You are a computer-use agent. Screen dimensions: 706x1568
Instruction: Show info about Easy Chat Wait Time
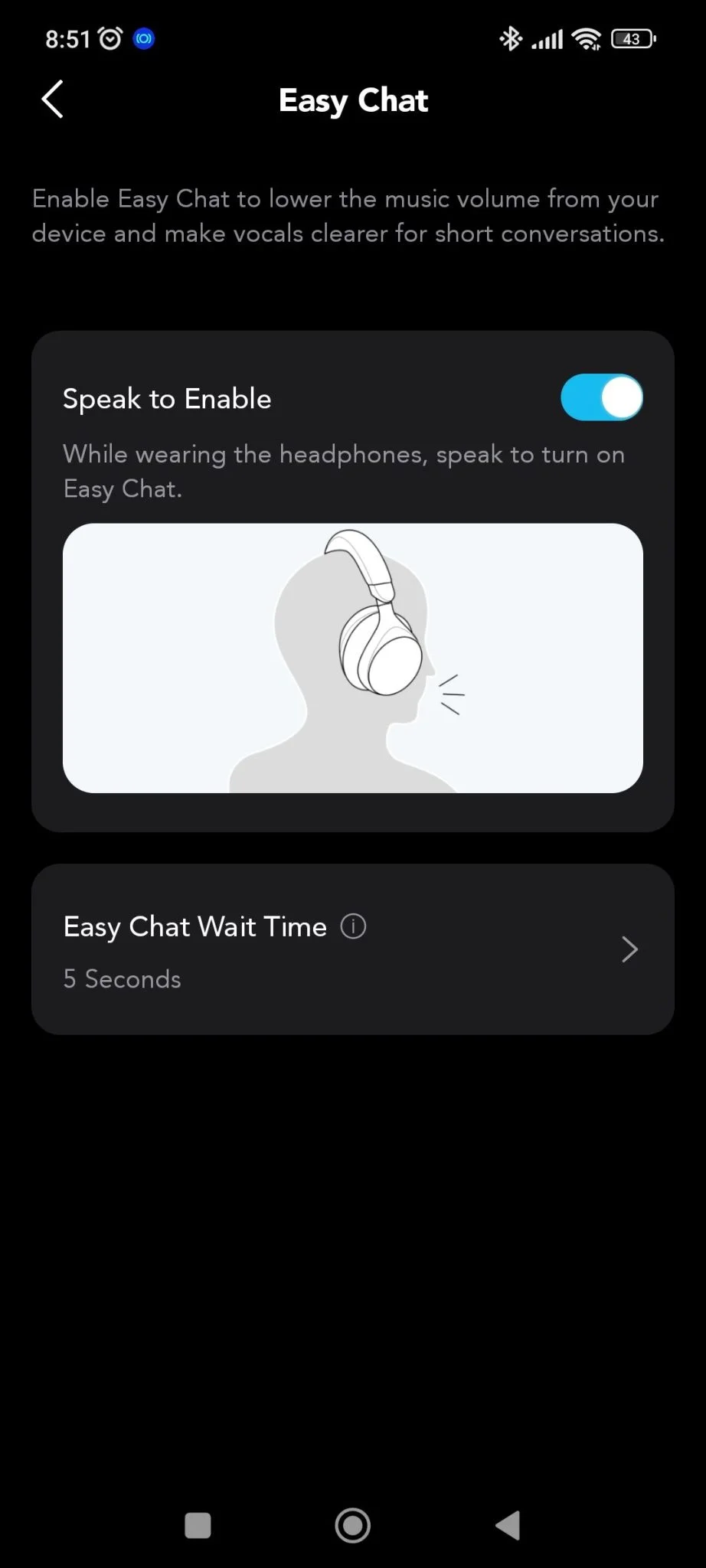point(353,926)
